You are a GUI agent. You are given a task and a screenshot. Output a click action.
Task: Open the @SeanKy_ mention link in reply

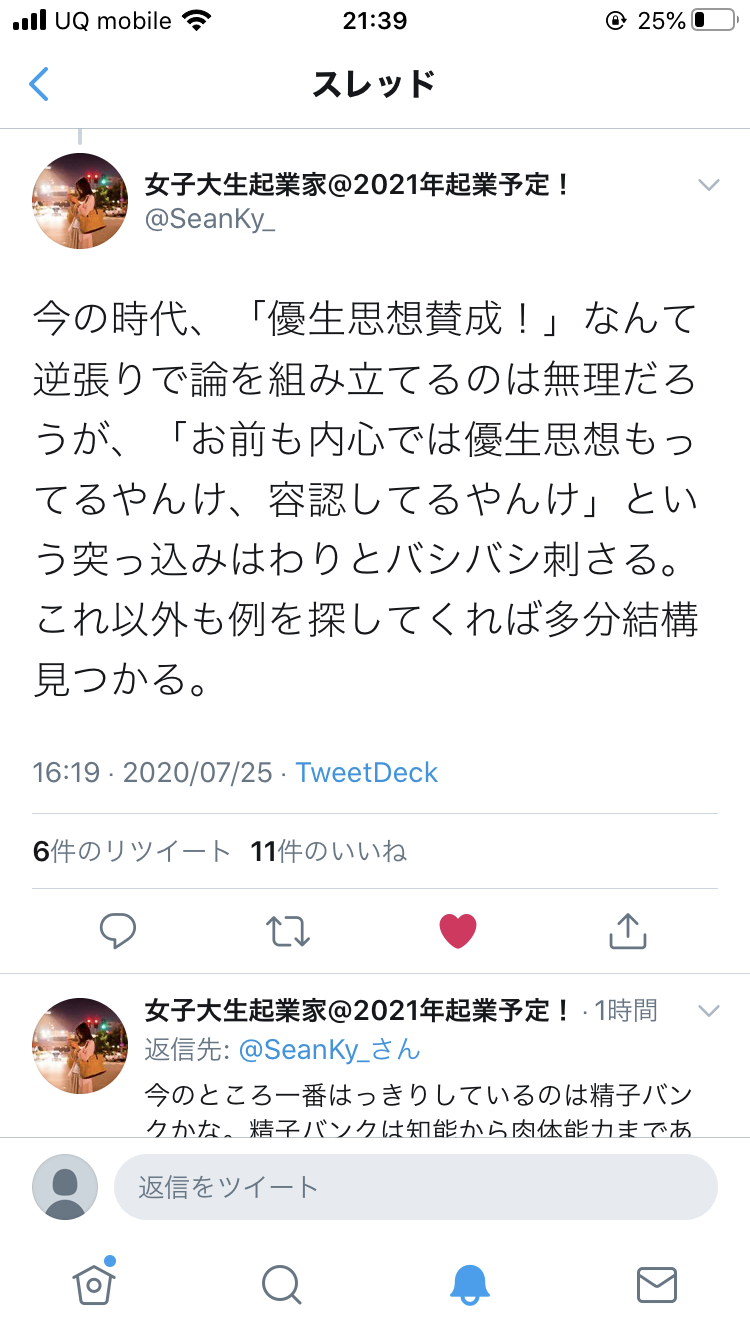[x=328, y=1049]
